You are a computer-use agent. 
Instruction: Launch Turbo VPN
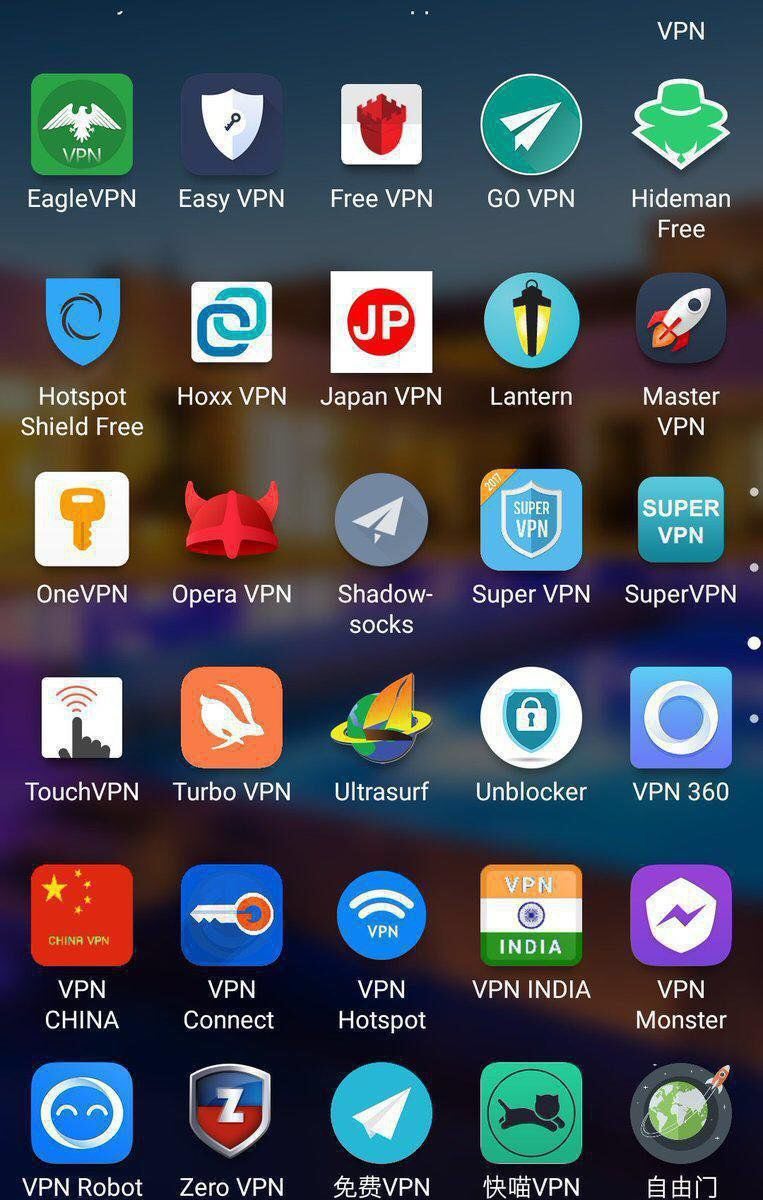pyautogui.click(x=232, y=717)
